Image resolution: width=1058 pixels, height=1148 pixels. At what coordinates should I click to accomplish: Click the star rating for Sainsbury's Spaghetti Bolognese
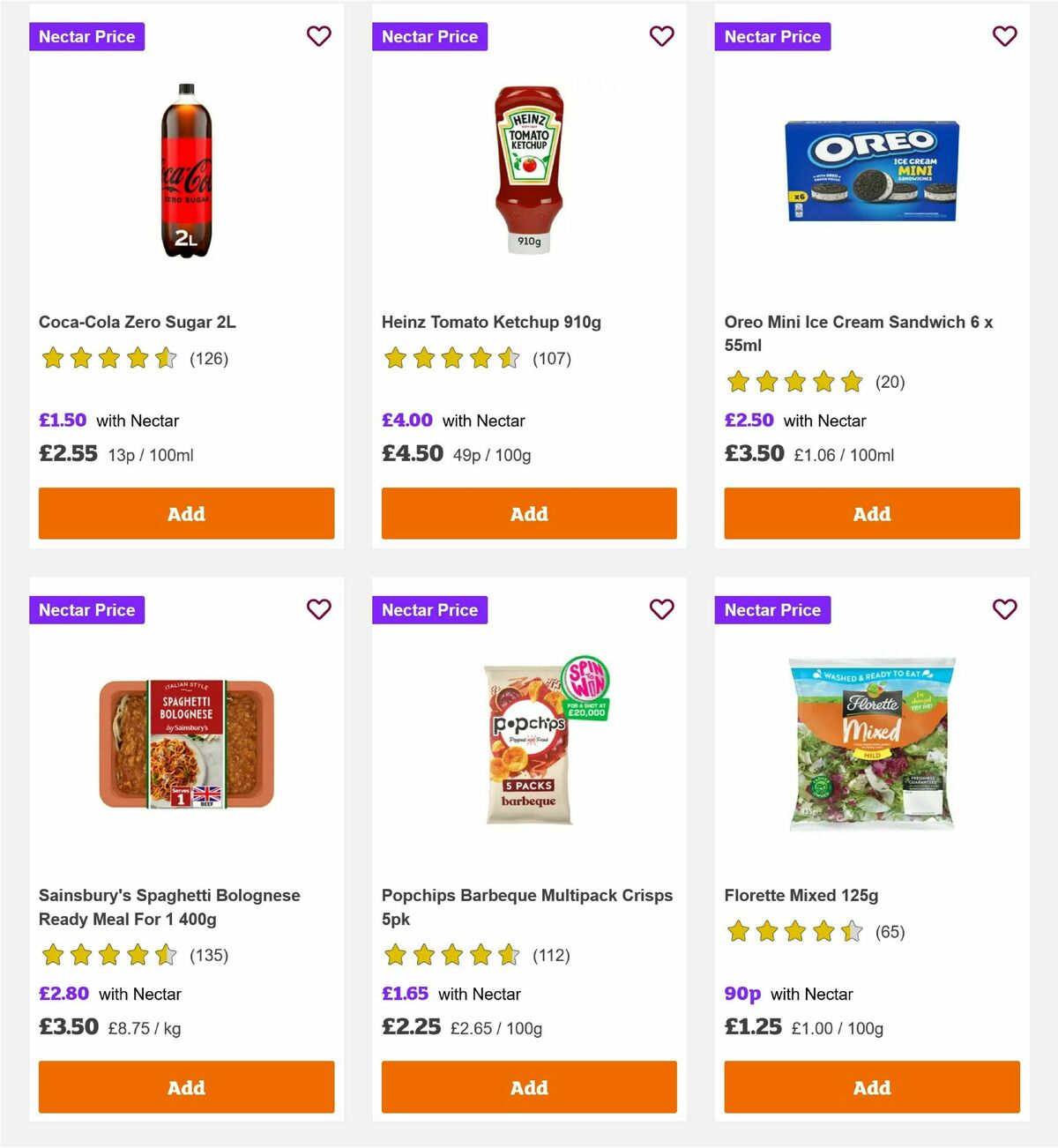[x=106, y=954]
